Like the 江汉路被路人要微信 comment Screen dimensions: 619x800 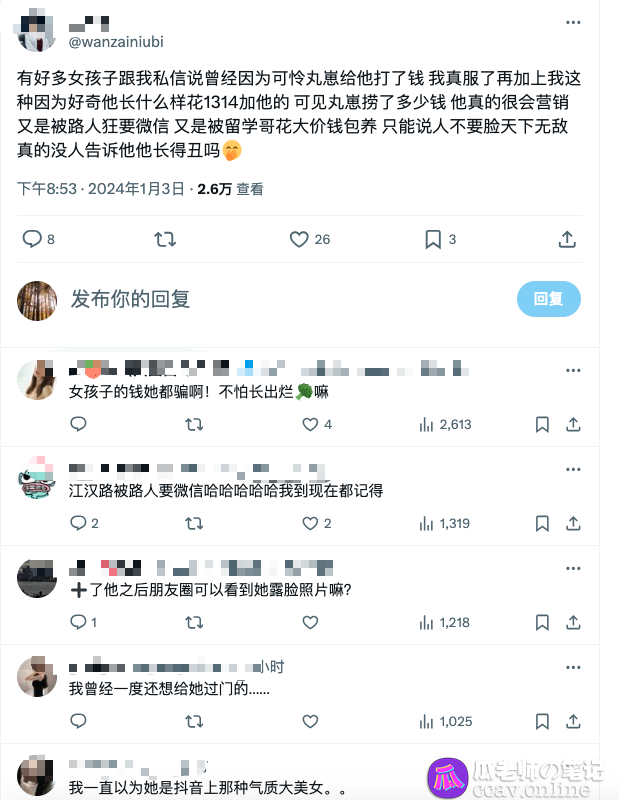tap(306, 523)
